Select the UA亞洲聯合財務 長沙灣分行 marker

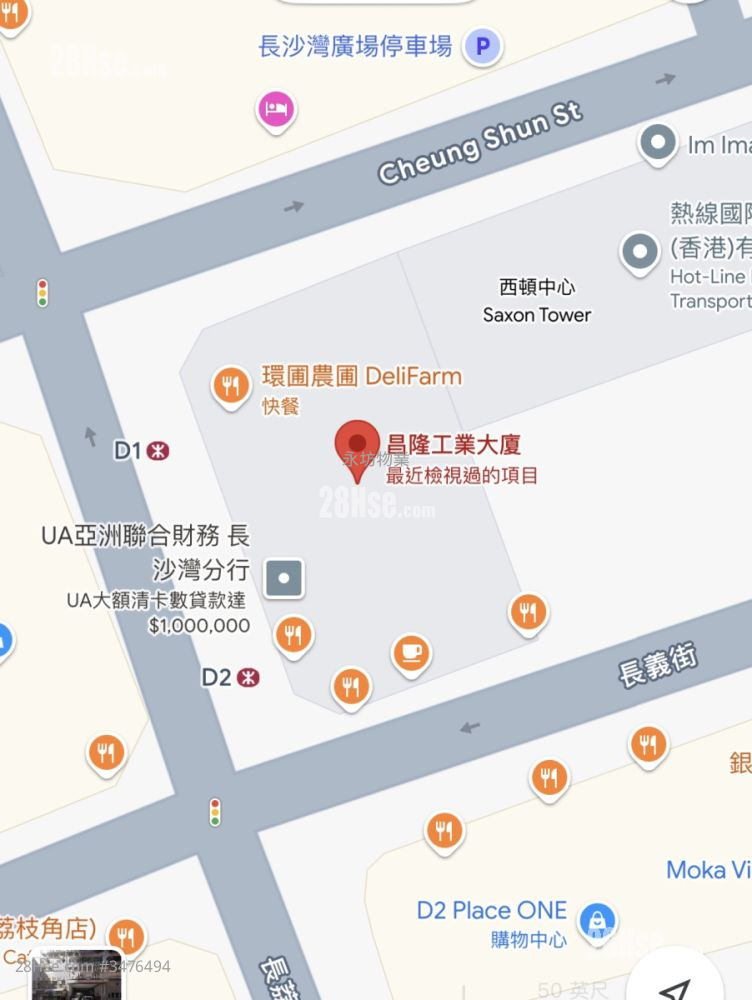(283, 577)
